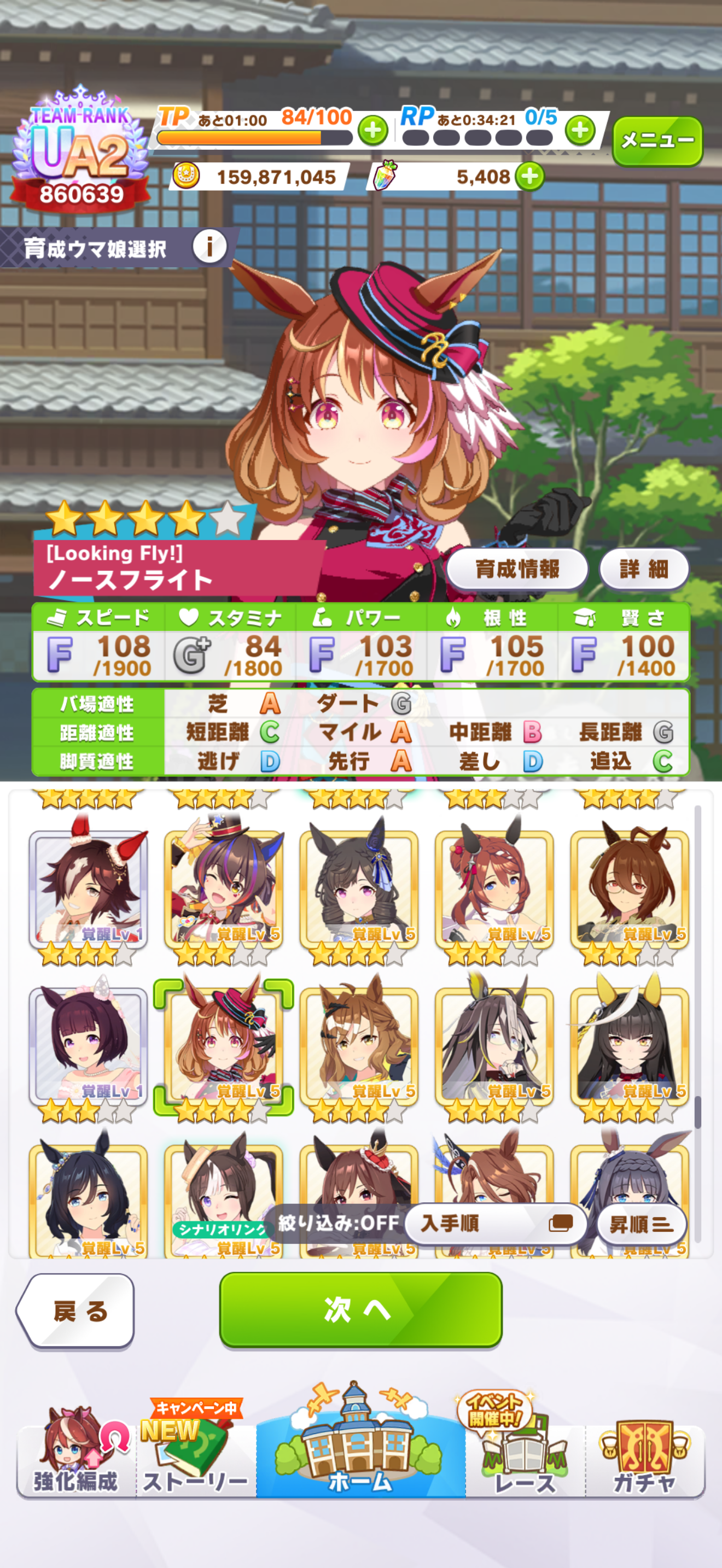722x1568 pixels.
Task: Switch to the レース tab
Action: coord(525,1461)
